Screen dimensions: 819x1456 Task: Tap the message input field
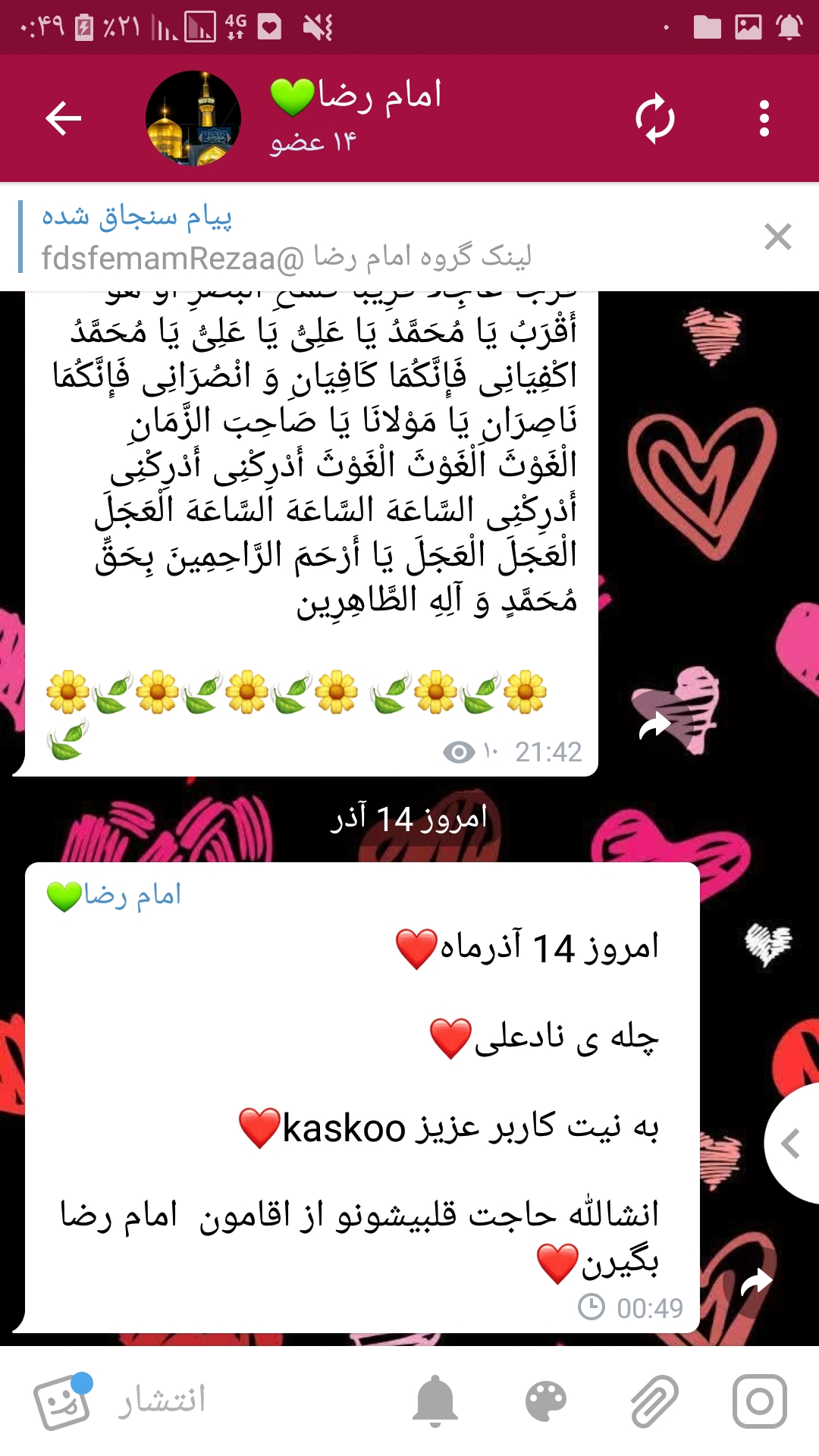[x=250, y=1401]
